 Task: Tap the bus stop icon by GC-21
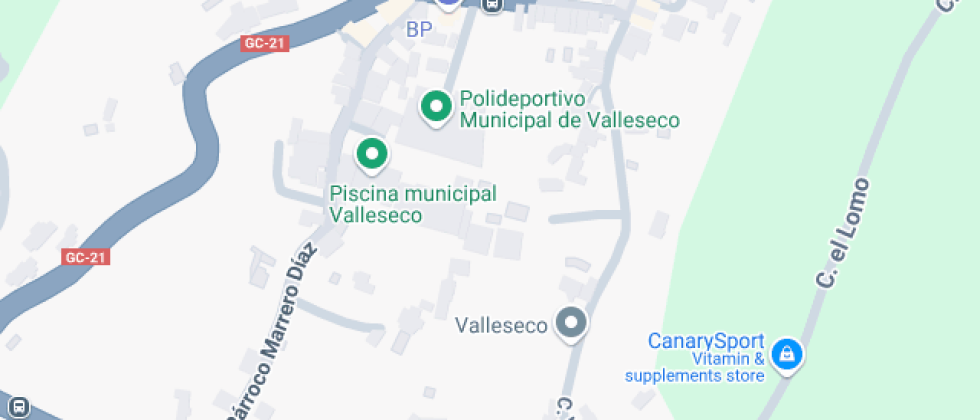(17, 407)
